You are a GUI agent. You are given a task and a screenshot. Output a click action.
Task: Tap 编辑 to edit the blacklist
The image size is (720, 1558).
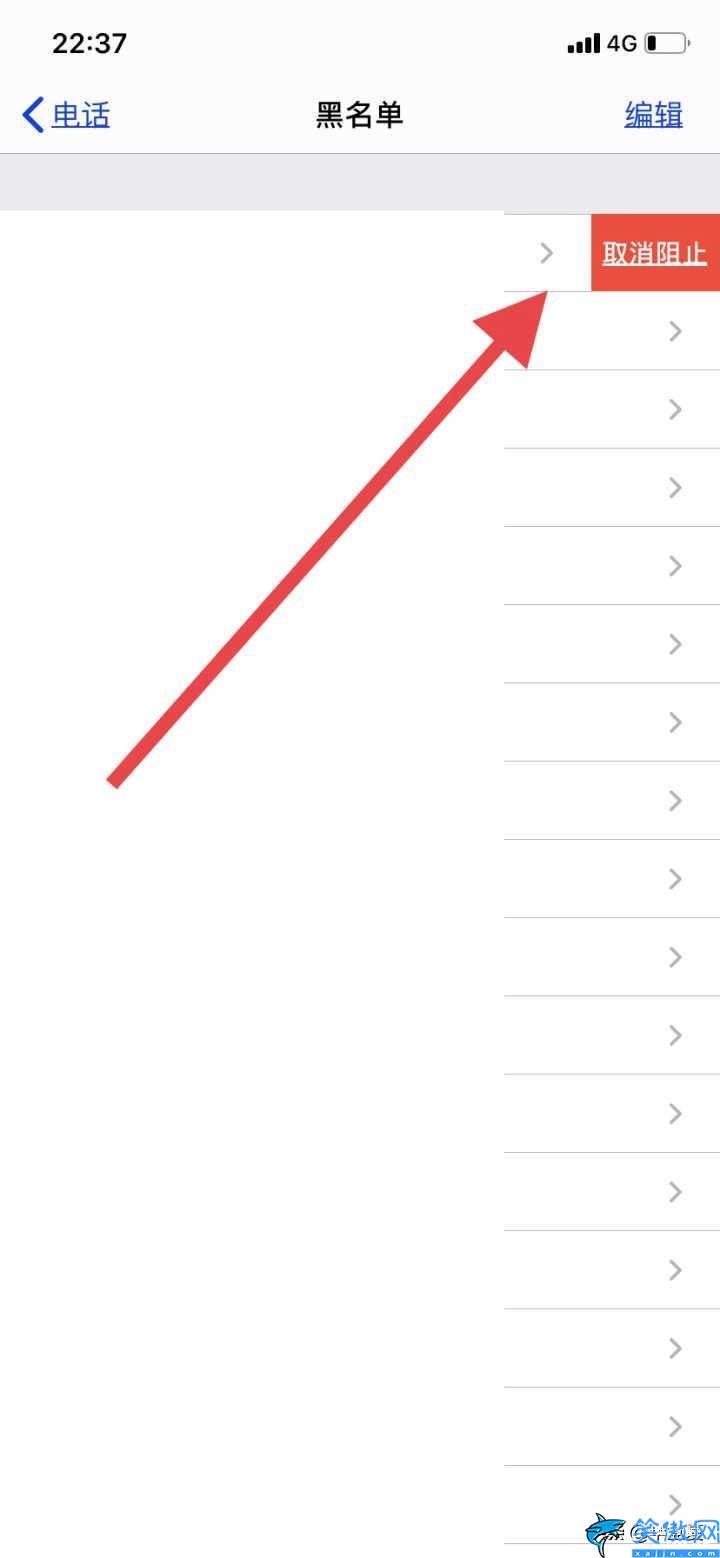pos(653,115)
